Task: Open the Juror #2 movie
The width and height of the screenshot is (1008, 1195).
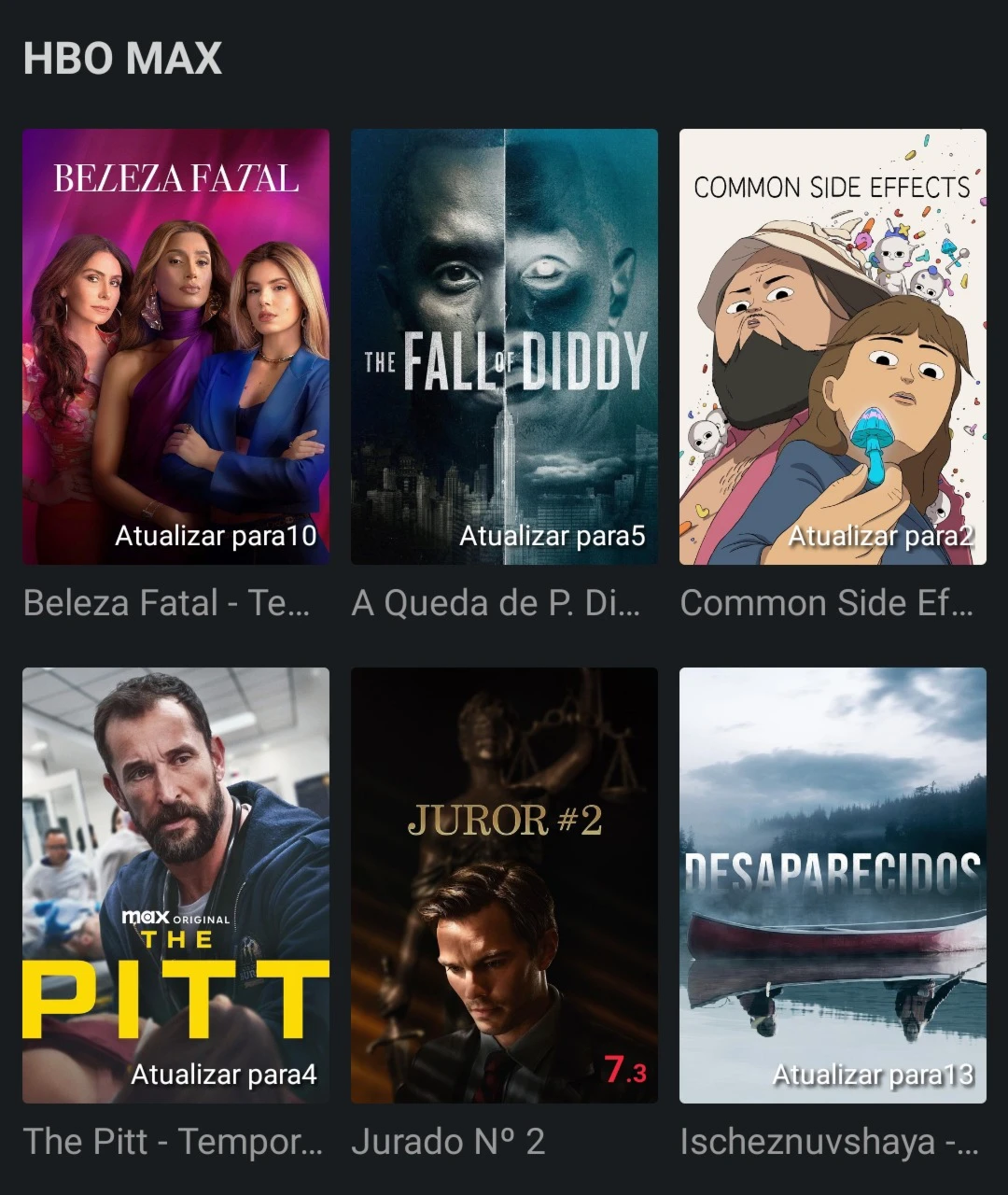Action: [504, 884]
